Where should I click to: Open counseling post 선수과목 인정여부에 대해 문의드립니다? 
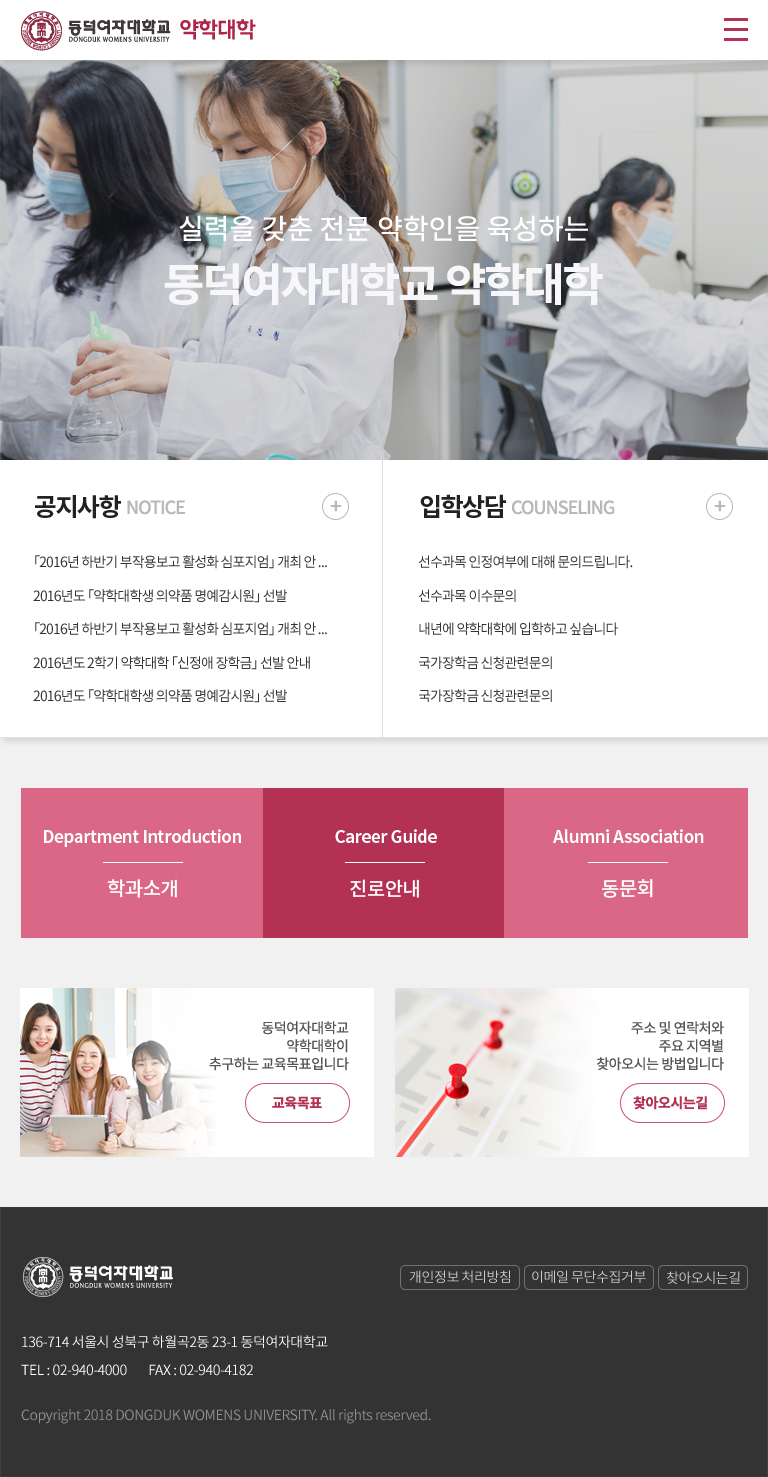coord(525,562)
